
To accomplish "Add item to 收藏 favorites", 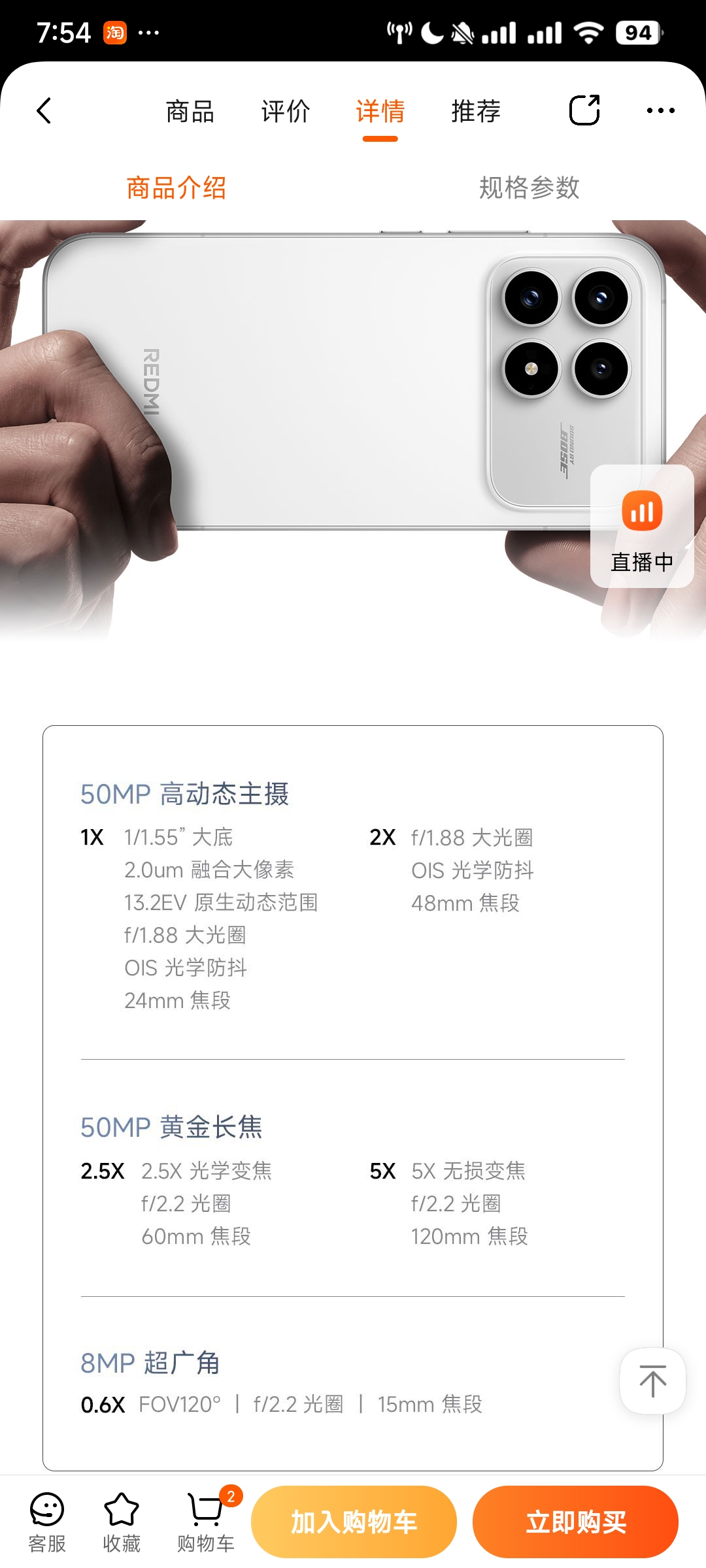I will click(x=122, y=1522).
